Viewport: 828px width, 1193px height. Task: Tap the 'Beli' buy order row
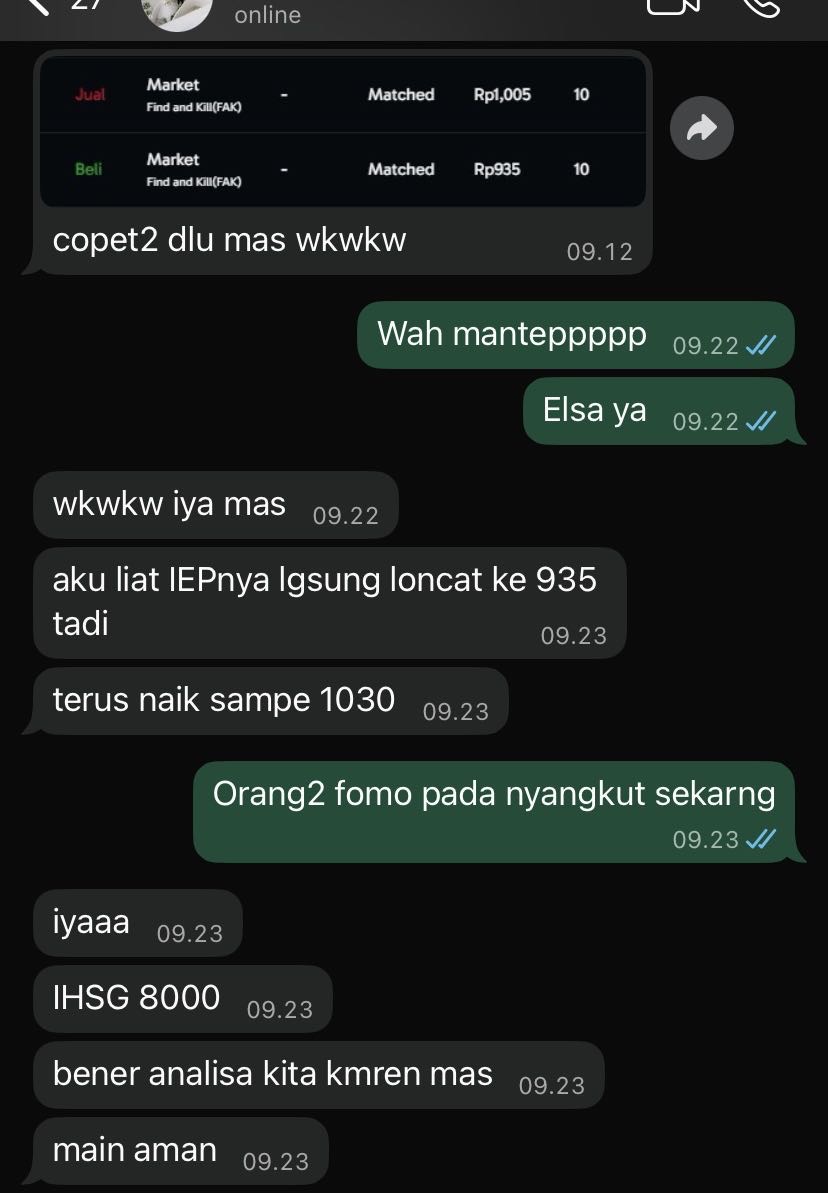pyautogui.click(x=342, y=169)
